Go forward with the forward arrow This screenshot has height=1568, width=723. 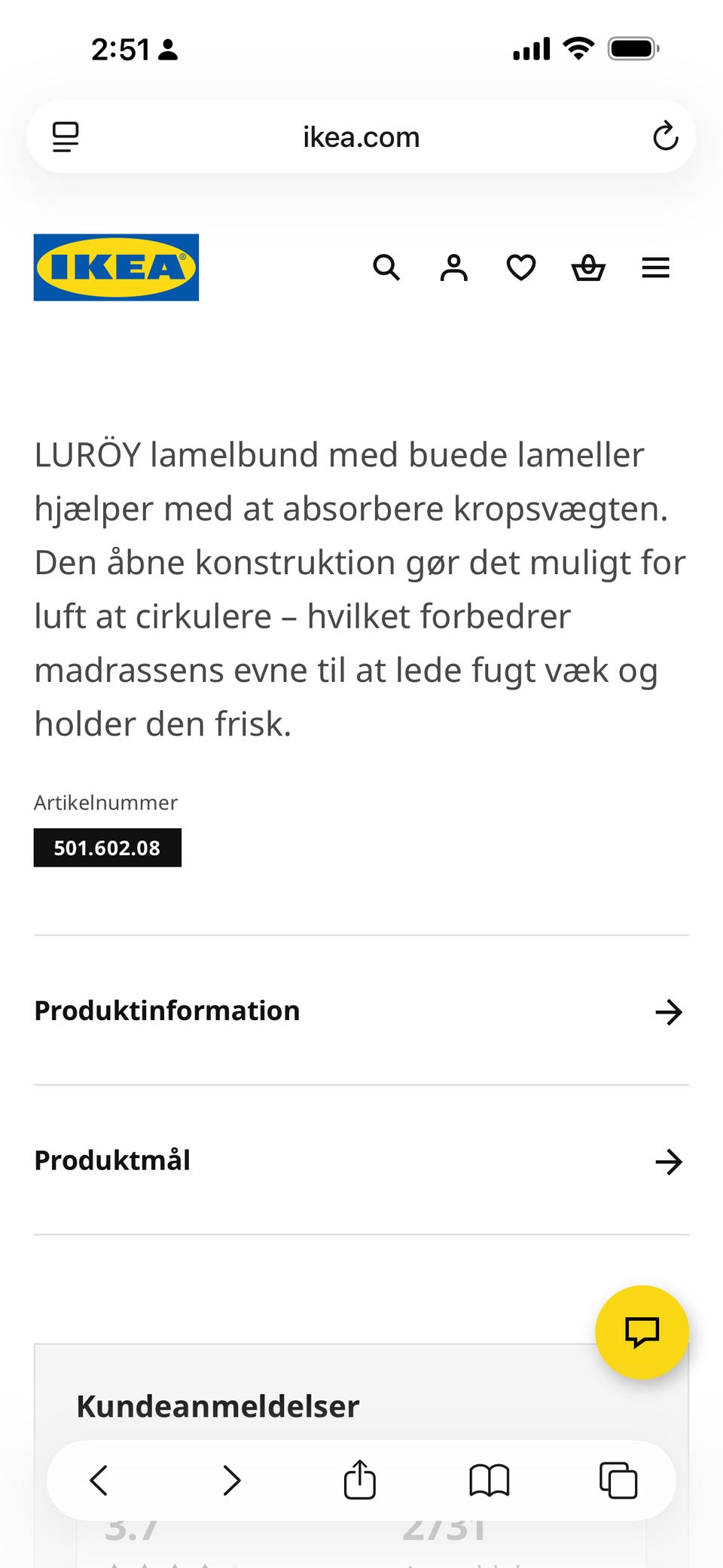[x=231, y=1479]
